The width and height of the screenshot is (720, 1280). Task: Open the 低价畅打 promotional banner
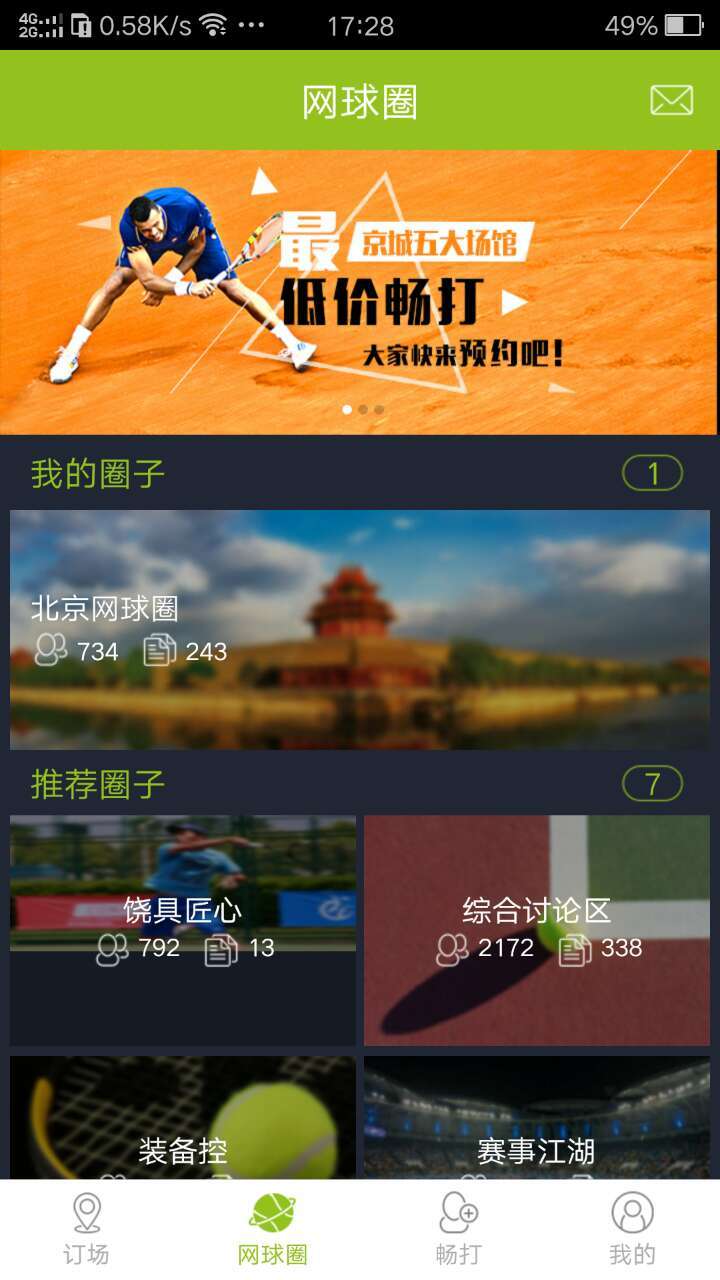(359, 292)
